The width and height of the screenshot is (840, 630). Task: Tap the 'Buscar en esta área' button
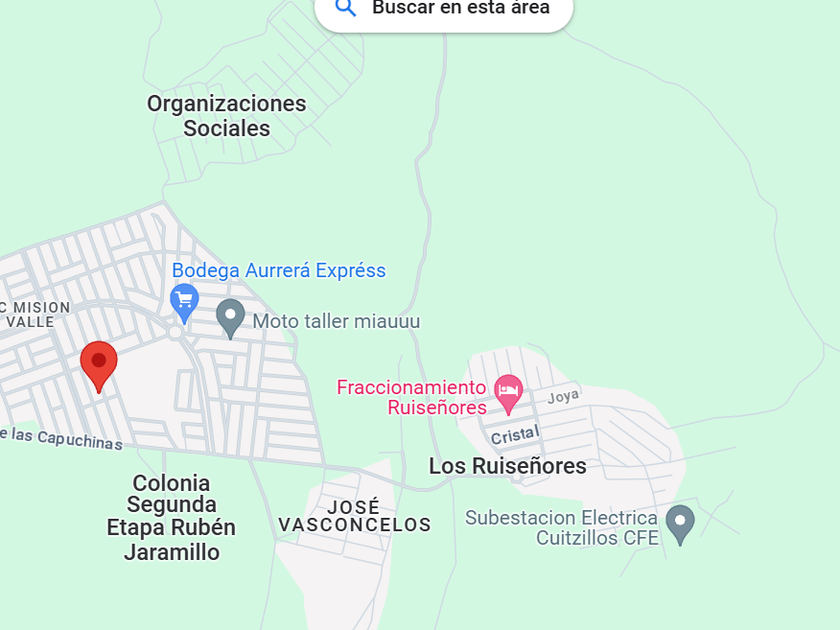(x=444, y=10)
